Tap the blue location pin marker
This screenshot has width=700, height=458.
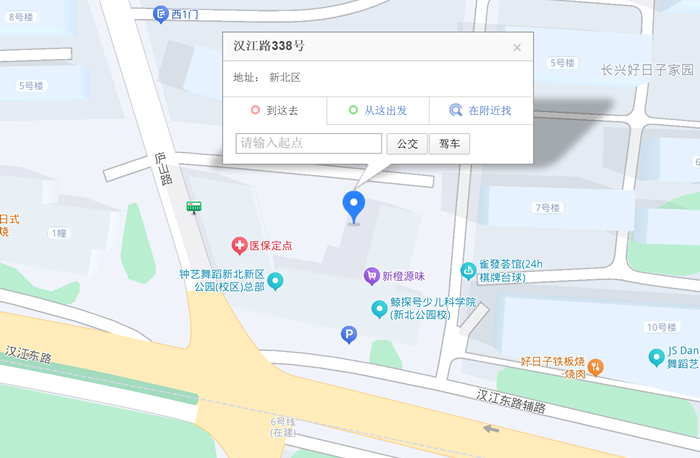pos(354,206)
